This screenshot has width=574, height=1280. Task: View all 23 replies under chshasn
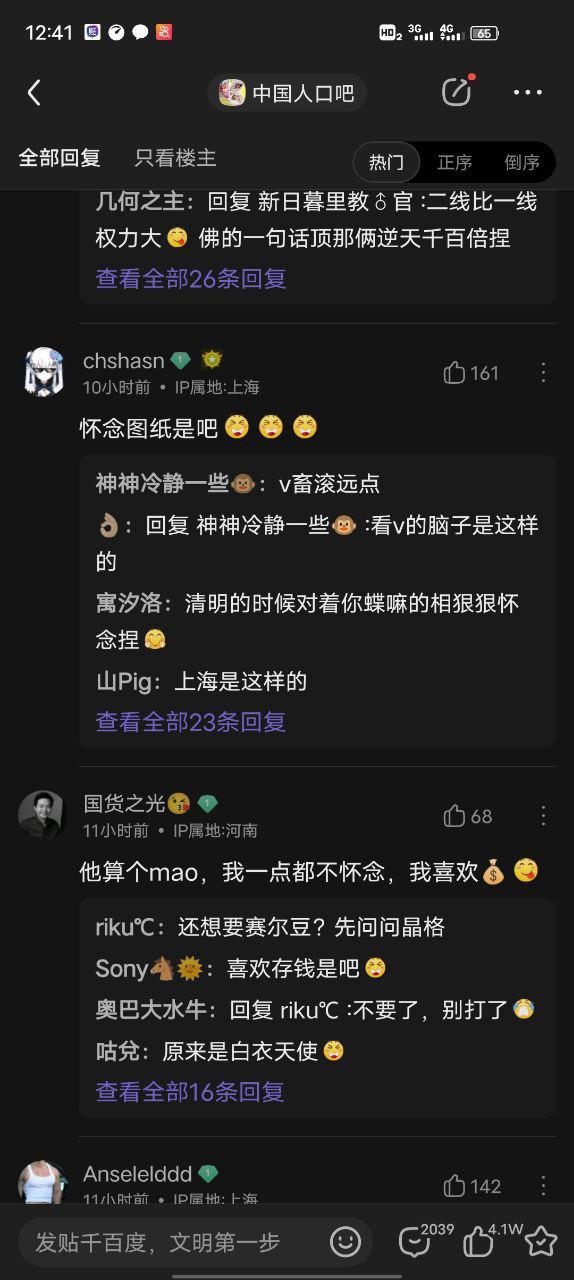point(191,722)
